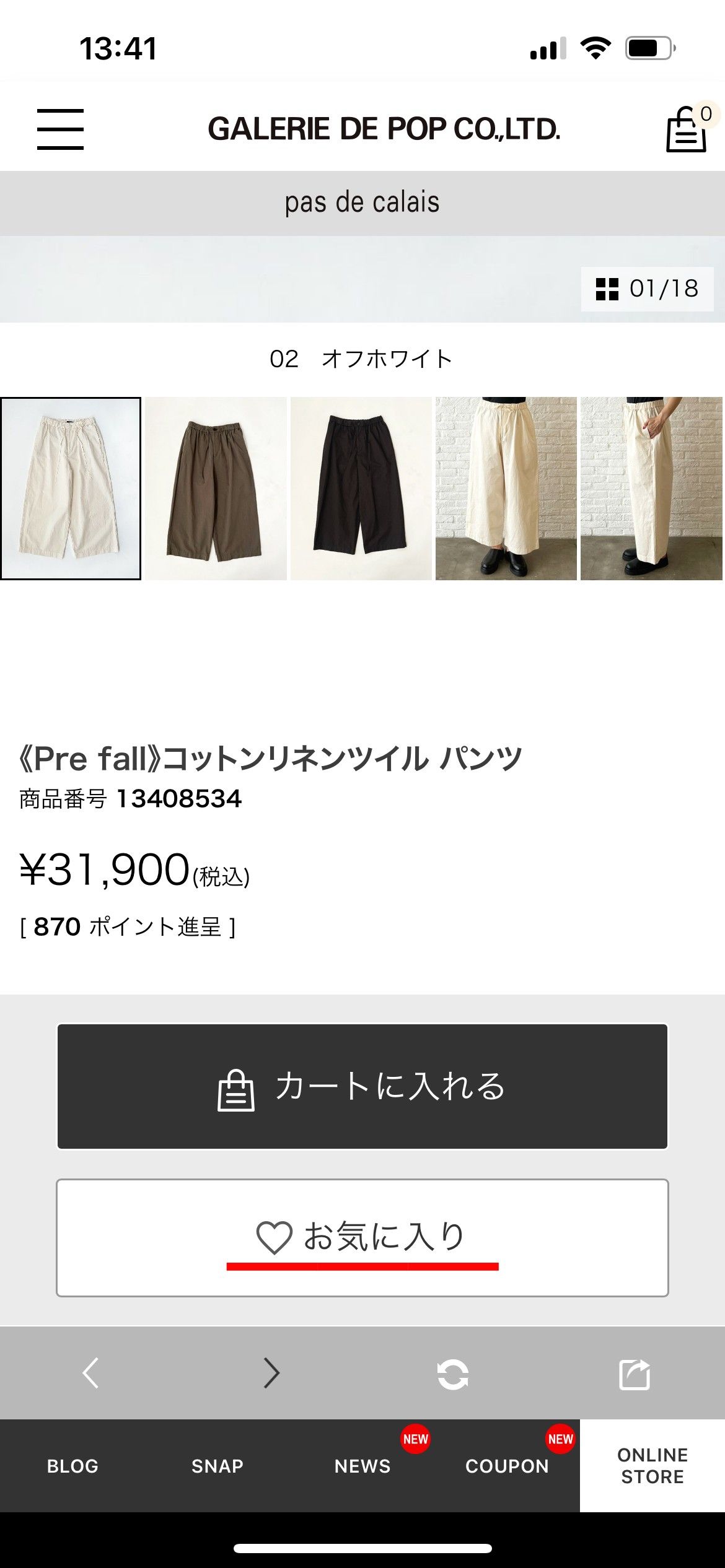Open the NEWS tab

362,1466
